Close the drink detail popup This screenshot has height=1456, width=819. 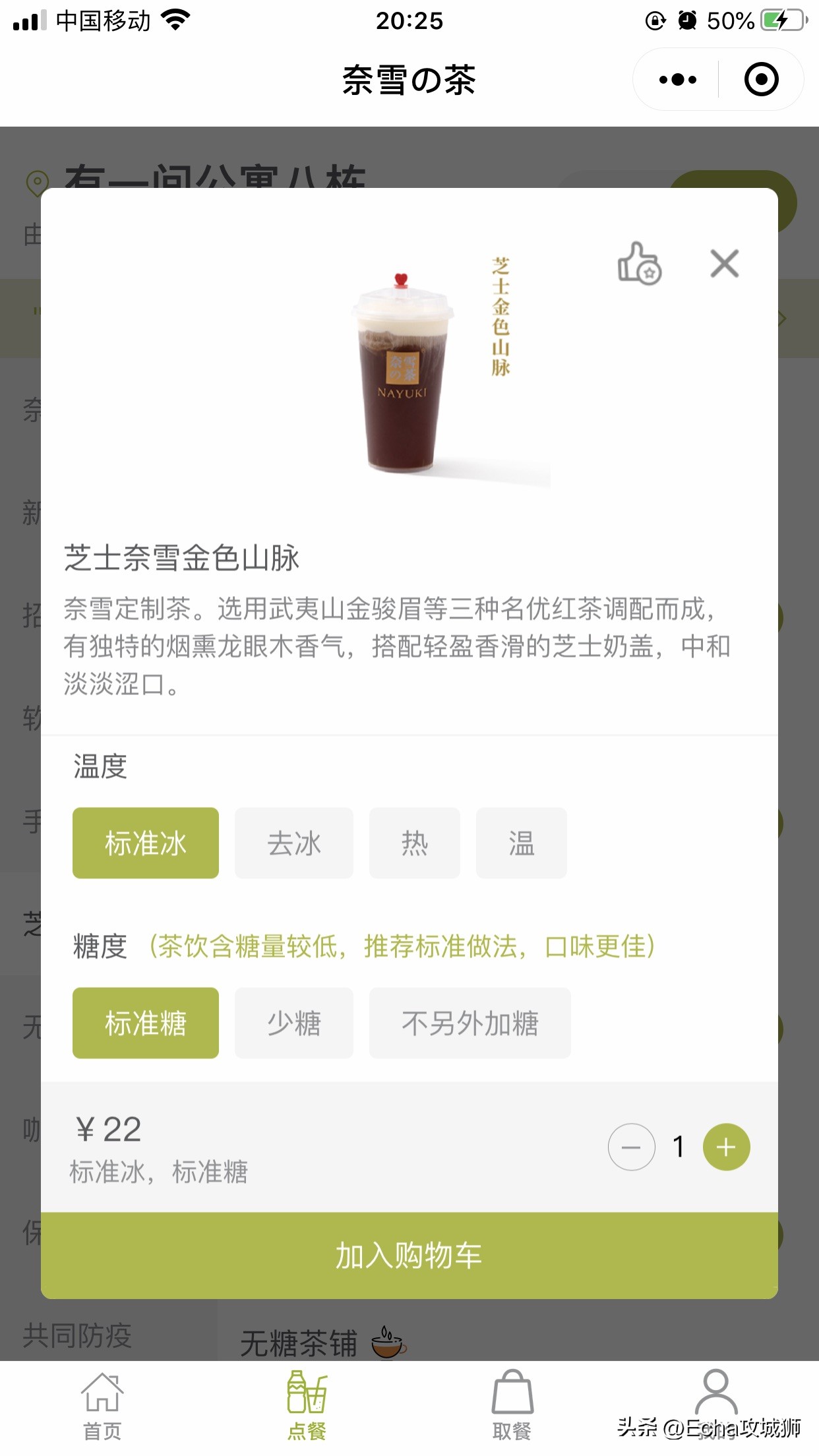point(723,262)
